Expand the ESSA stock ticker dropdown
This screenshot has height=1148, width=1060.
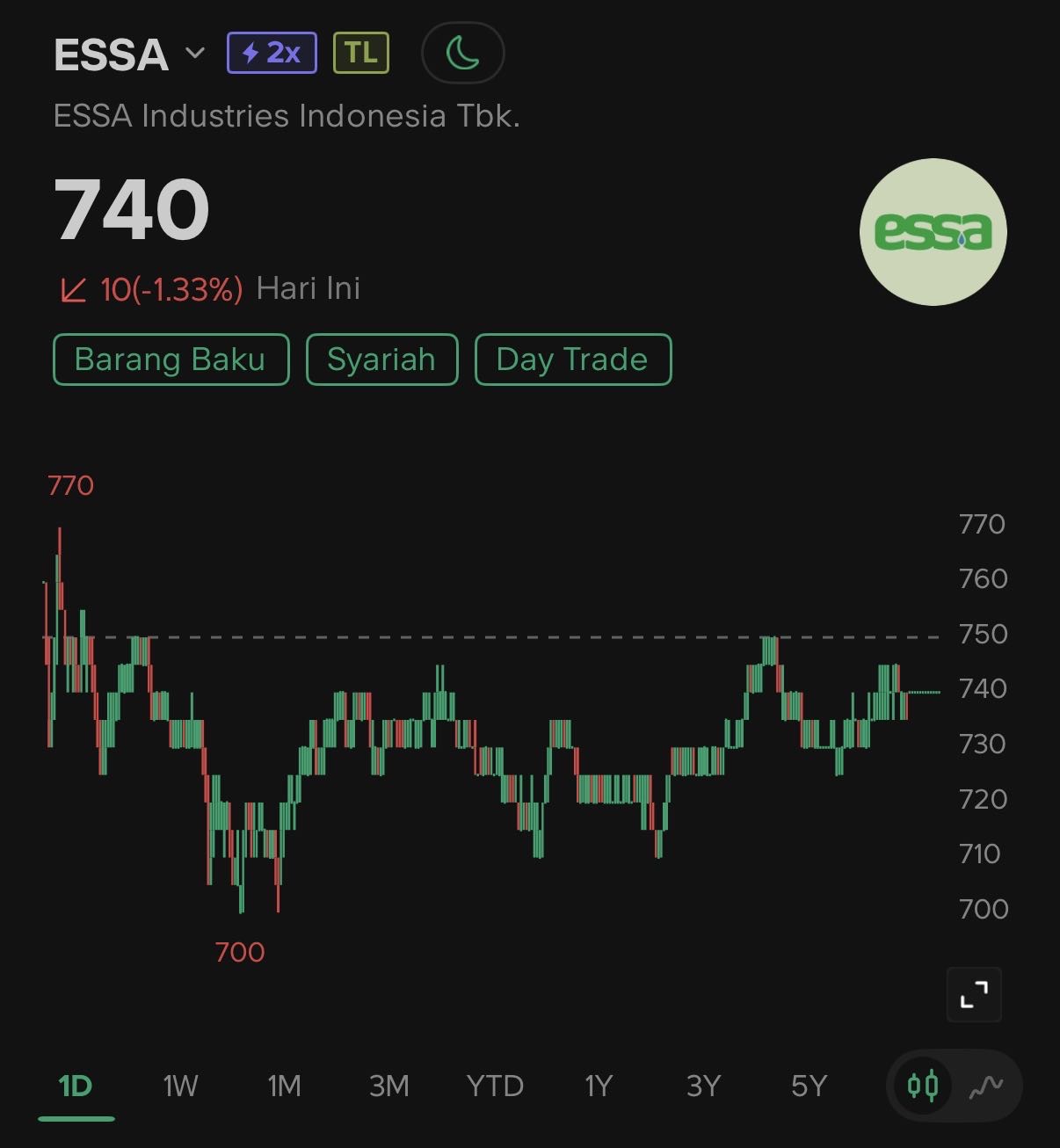point(195,54)
